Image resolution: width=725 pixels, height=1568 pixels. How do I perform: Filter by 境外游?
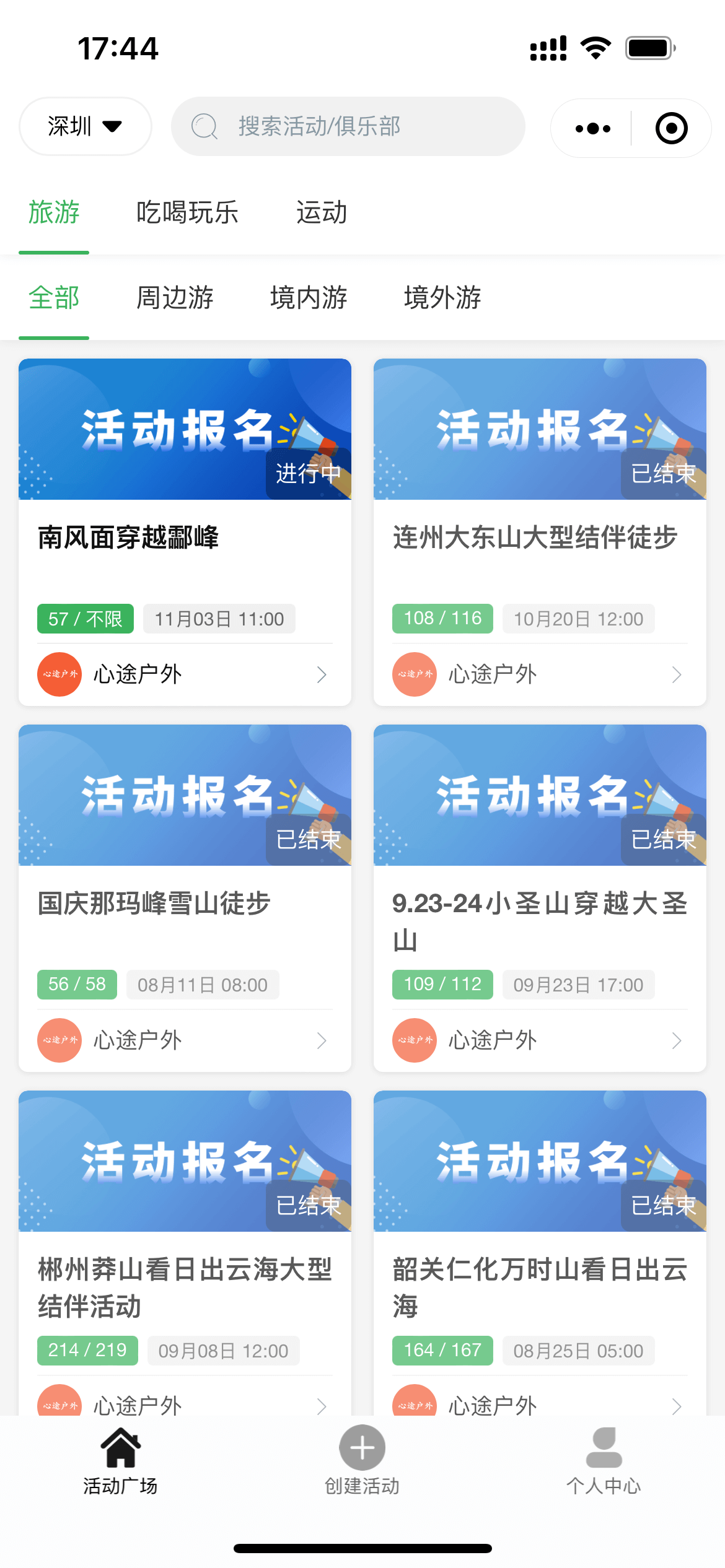coord(442,298)
